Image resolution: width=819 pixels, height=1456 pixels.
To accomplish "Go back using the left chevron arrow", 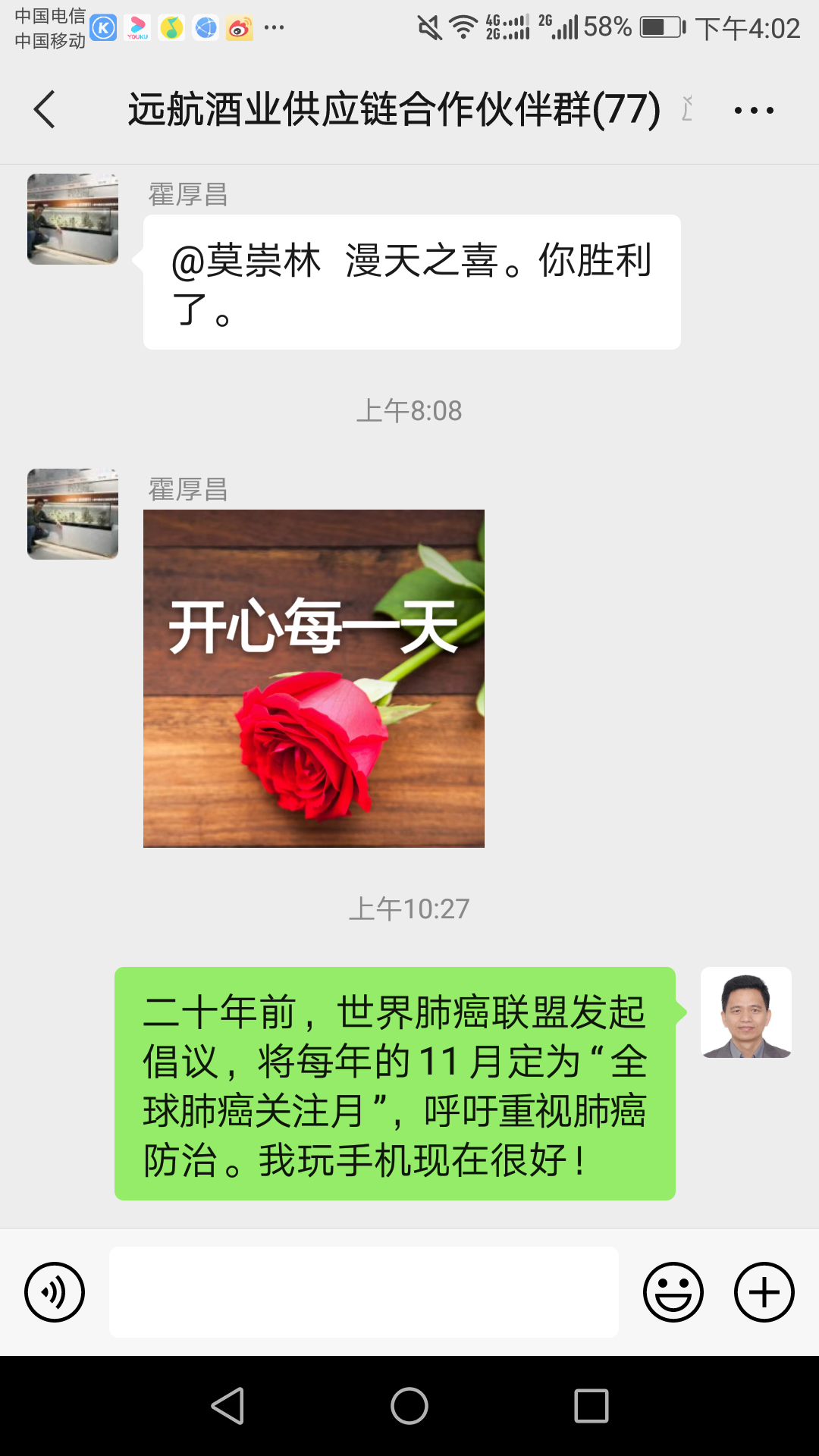I will click(43, 110).
